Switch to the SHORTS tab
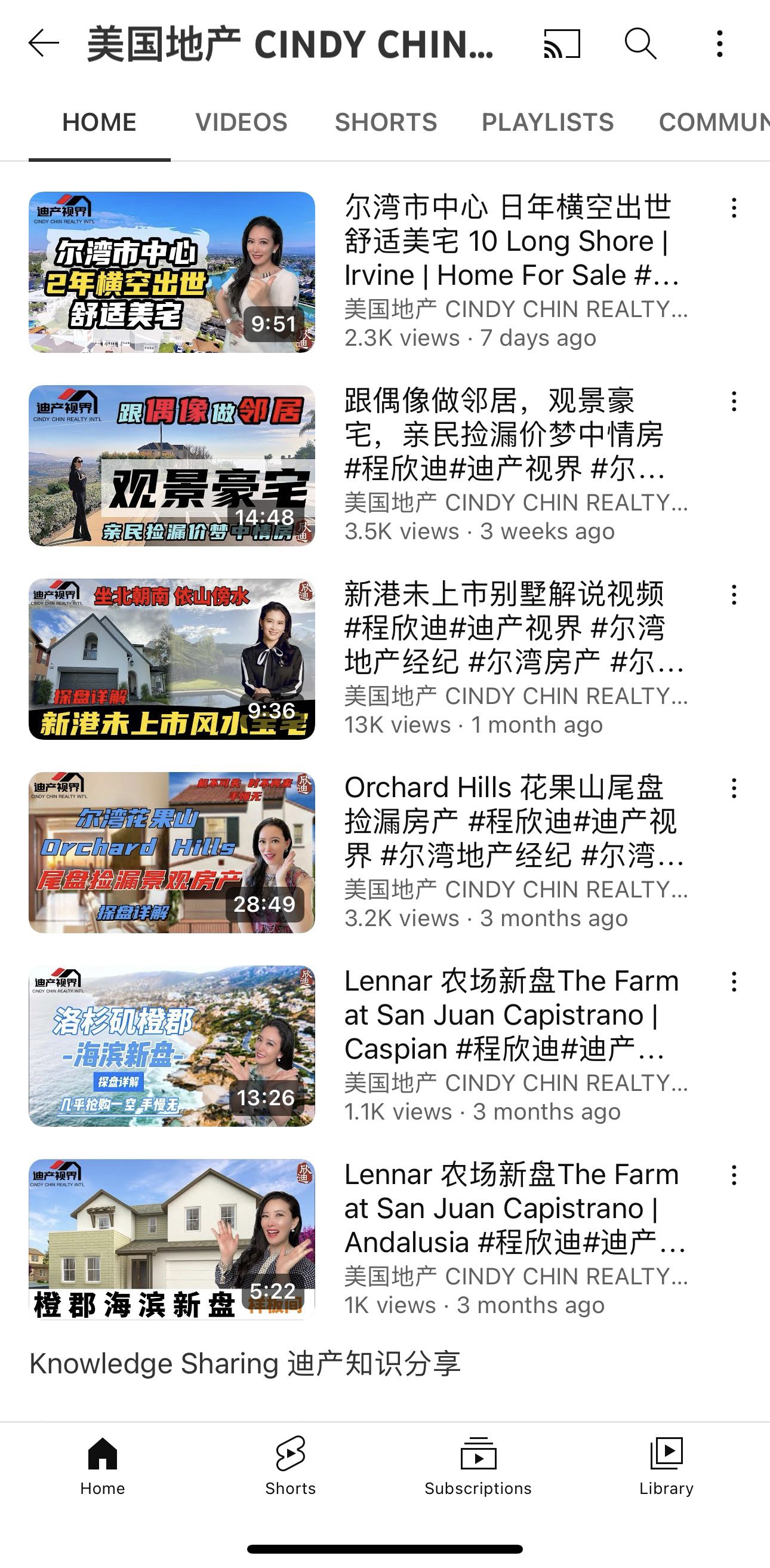 386,122
